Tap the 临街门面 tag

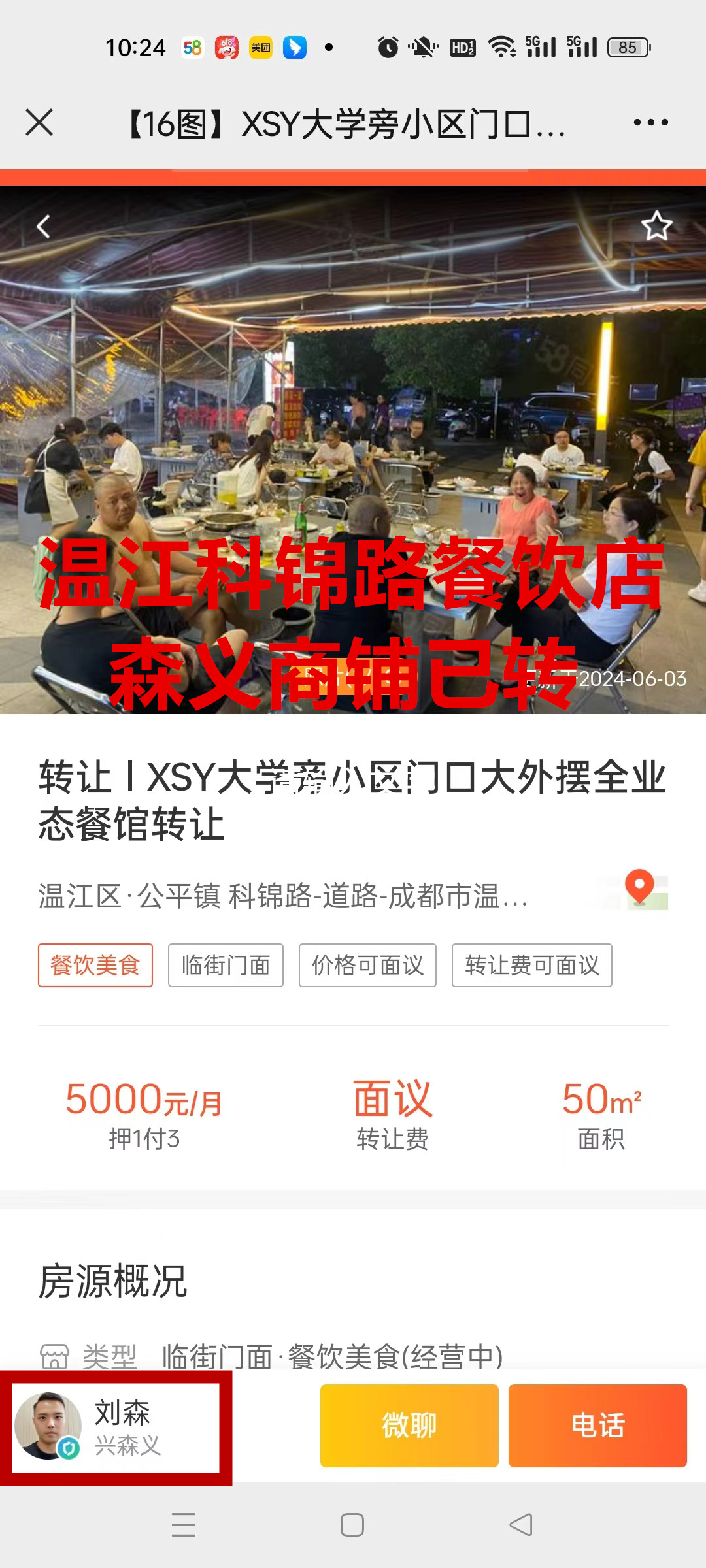pyautogui.click(x=226, y=965)
